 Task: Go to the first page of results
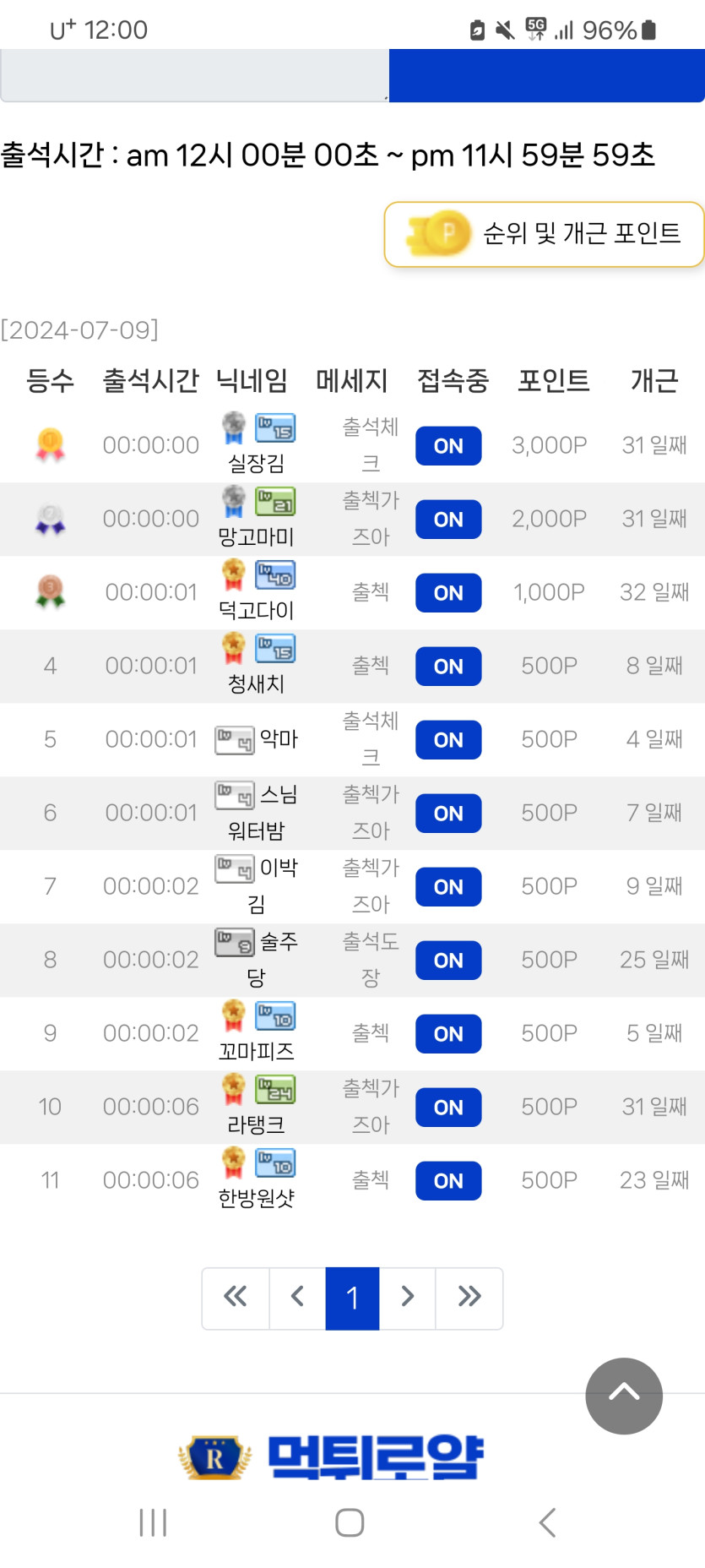[x=236, y=1297]
